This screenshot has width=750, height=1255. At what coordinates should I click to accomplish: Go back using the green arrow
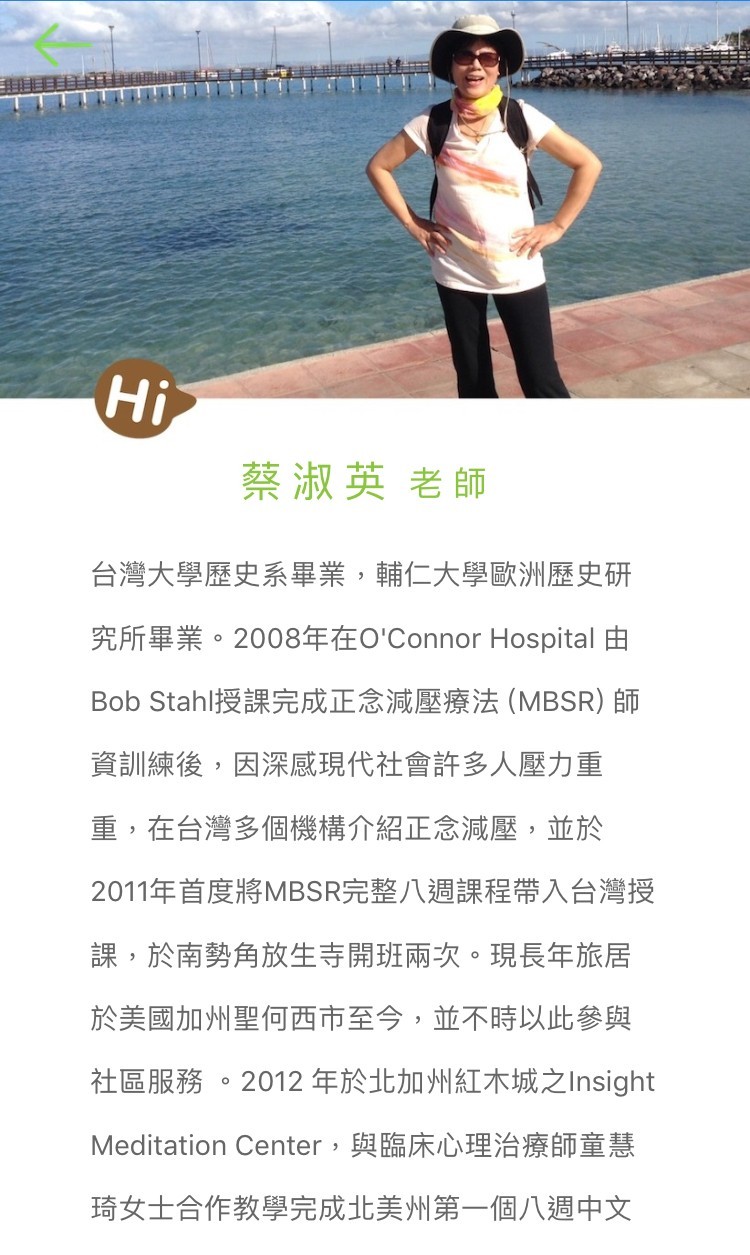click(60, 45)
